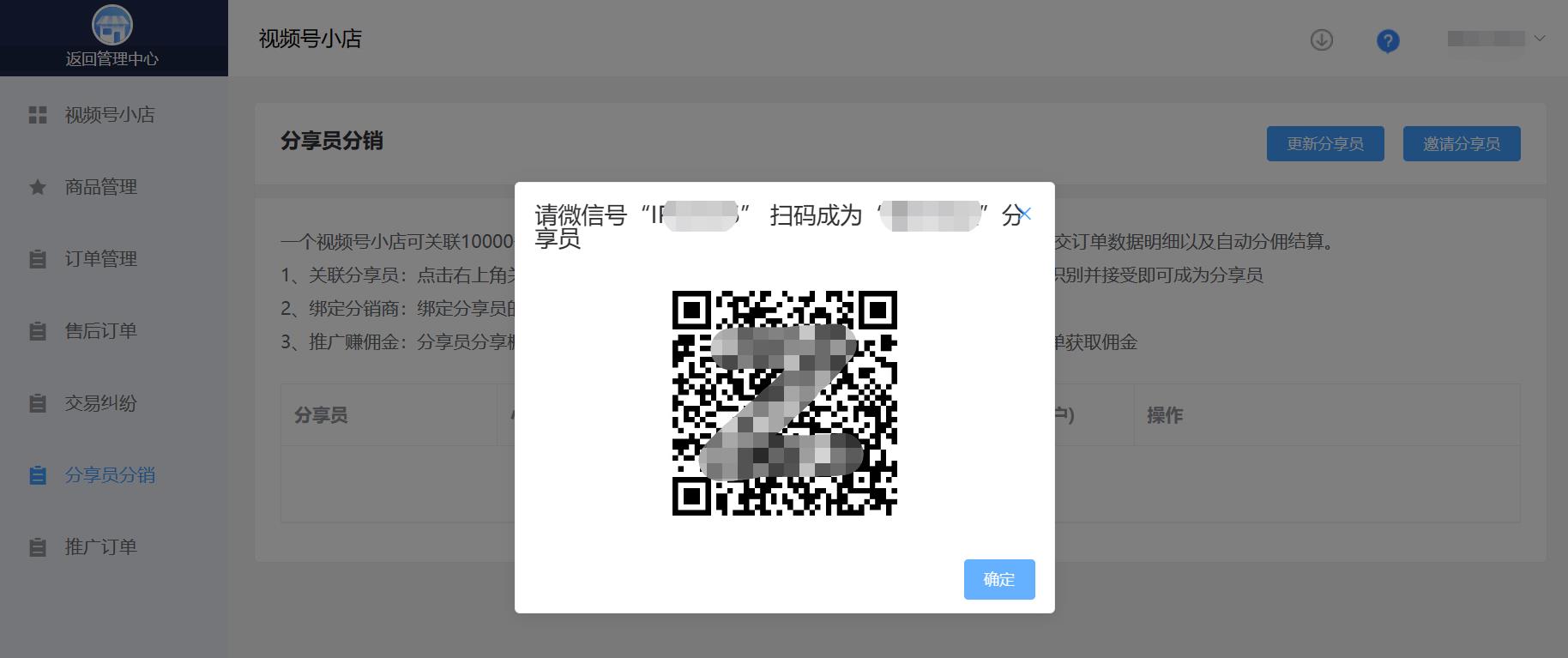Go to 商品管理

pos(100,187)
